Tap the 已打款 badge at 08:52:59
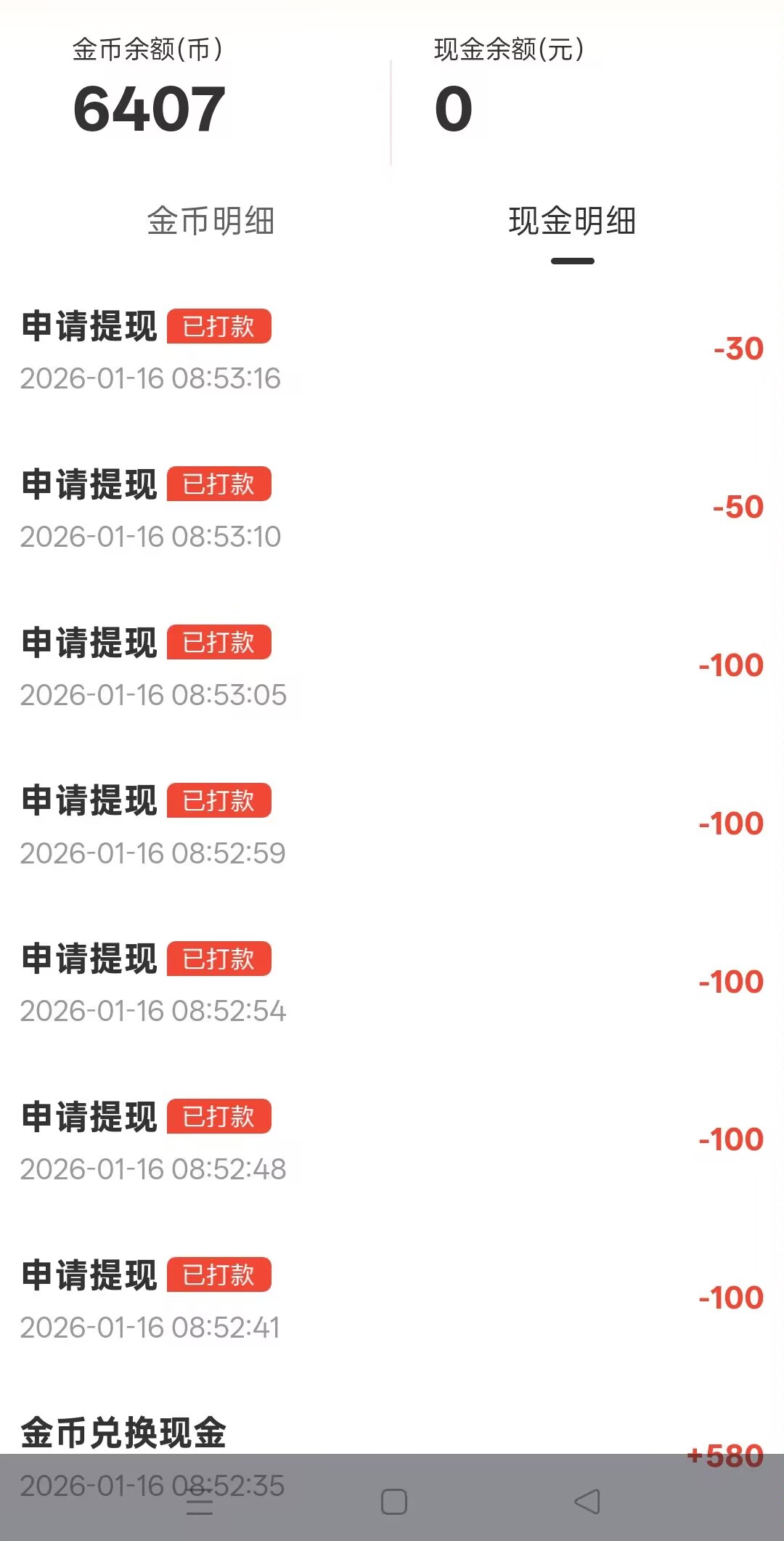This screenshot has width=784, height=1541. pyautogui.click(x=219, y=802)
